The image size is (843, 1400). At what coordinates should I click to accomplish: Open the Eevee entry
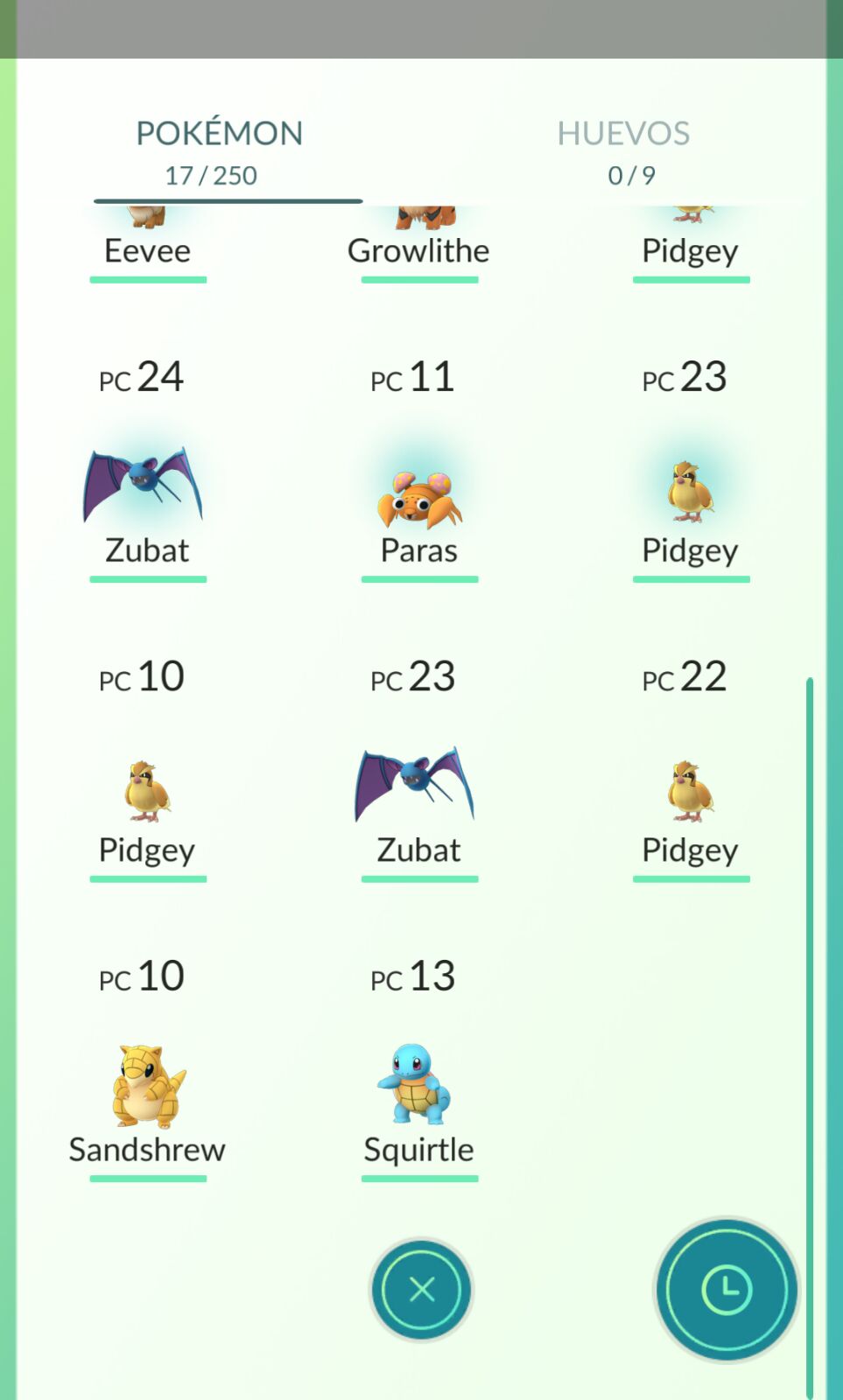point(147,247)
